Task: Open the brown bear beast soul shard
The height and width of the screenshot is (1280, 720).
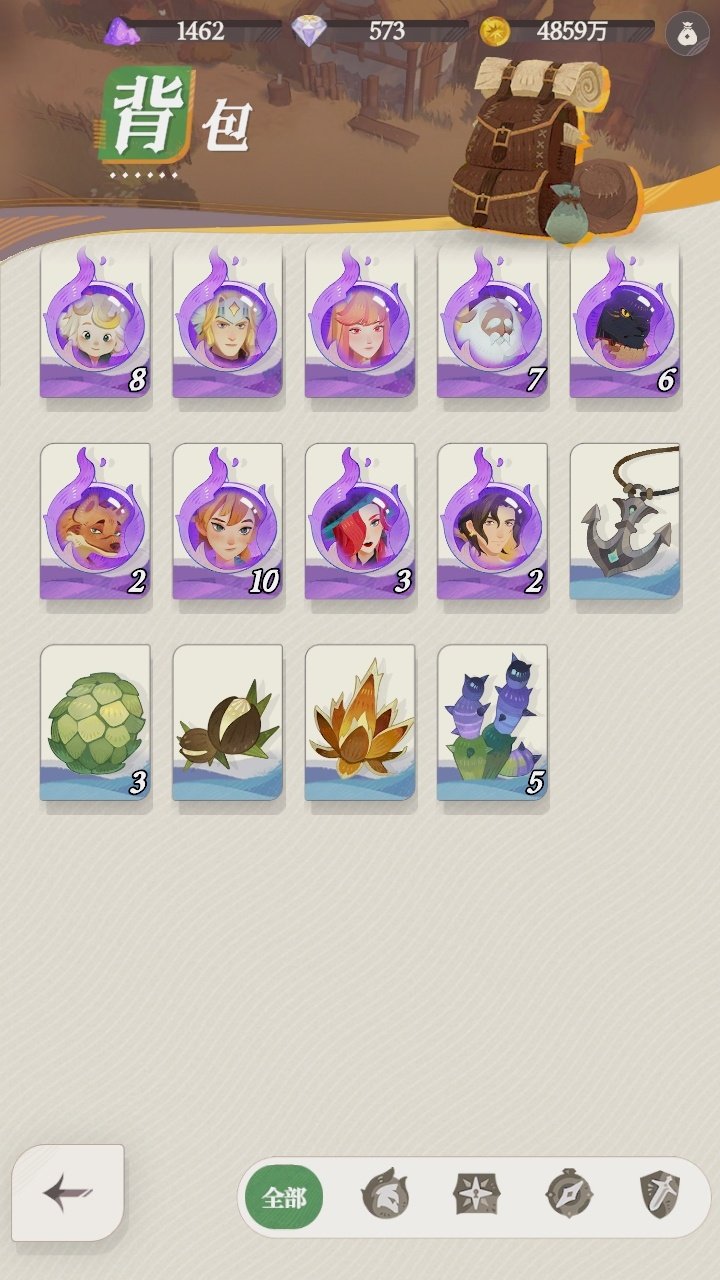Action: [95, 522]
